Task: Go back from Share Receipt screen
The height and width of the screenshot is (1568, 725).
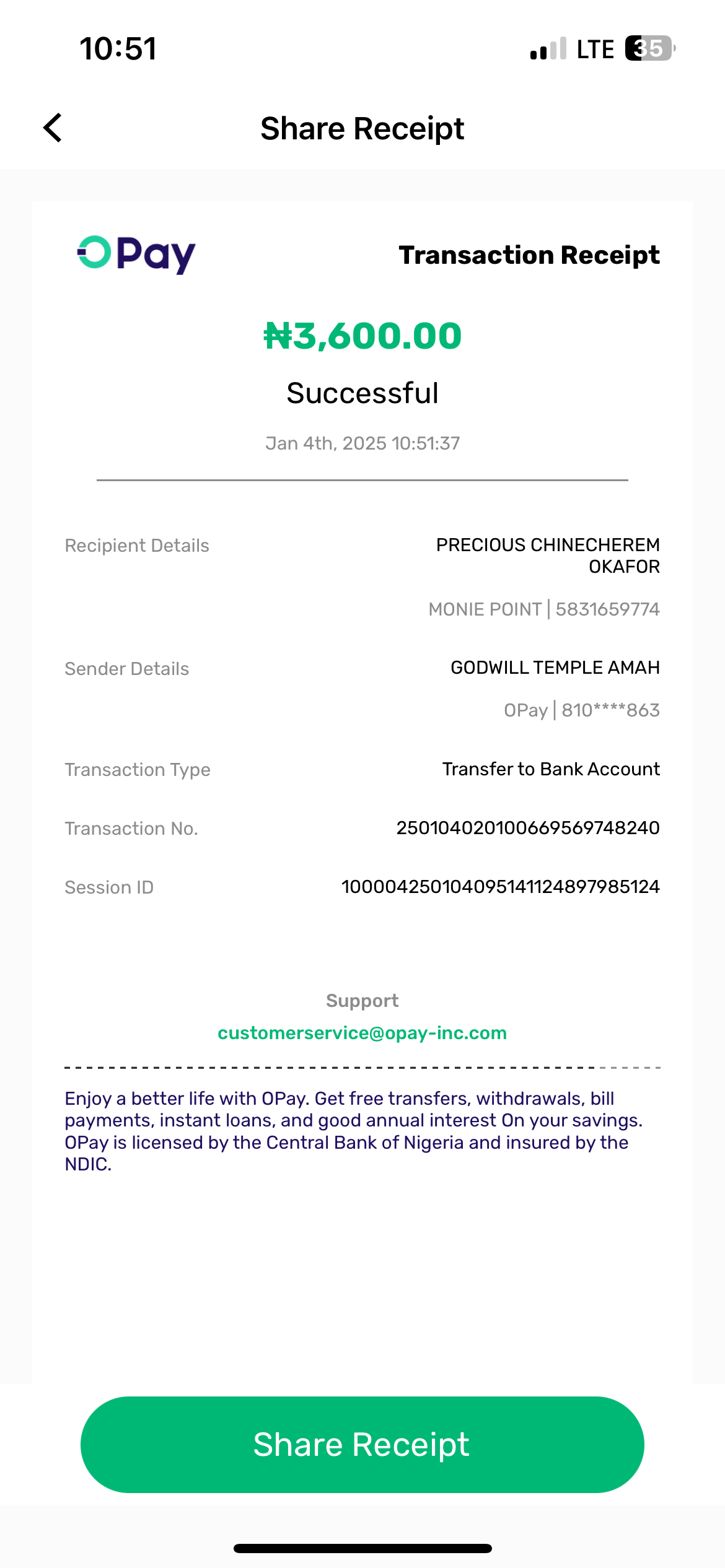Action: click(53, 128)
